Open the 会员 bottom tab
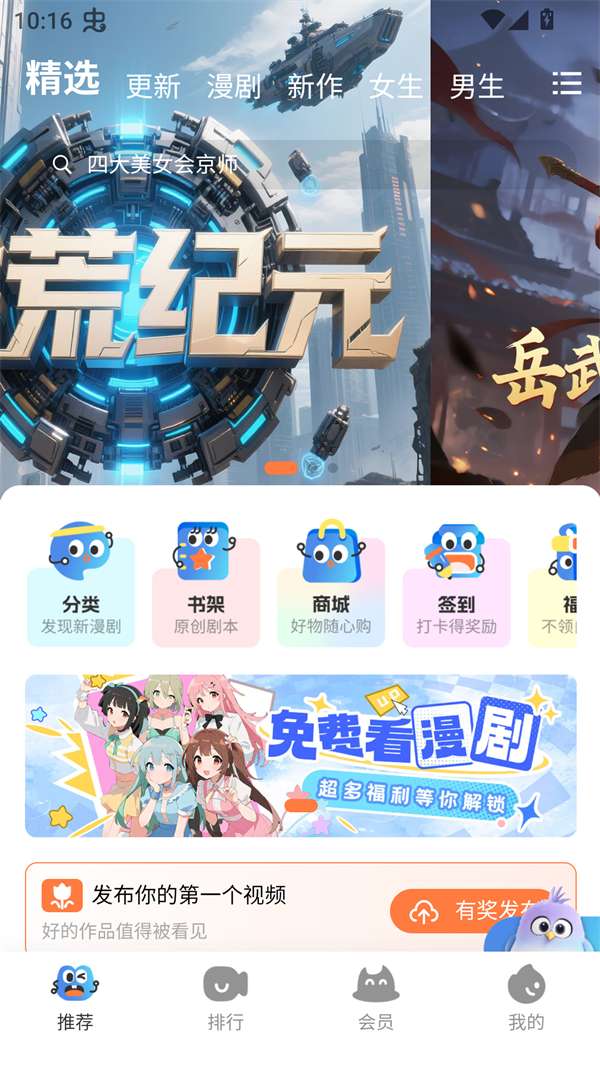 coord(376,997)
